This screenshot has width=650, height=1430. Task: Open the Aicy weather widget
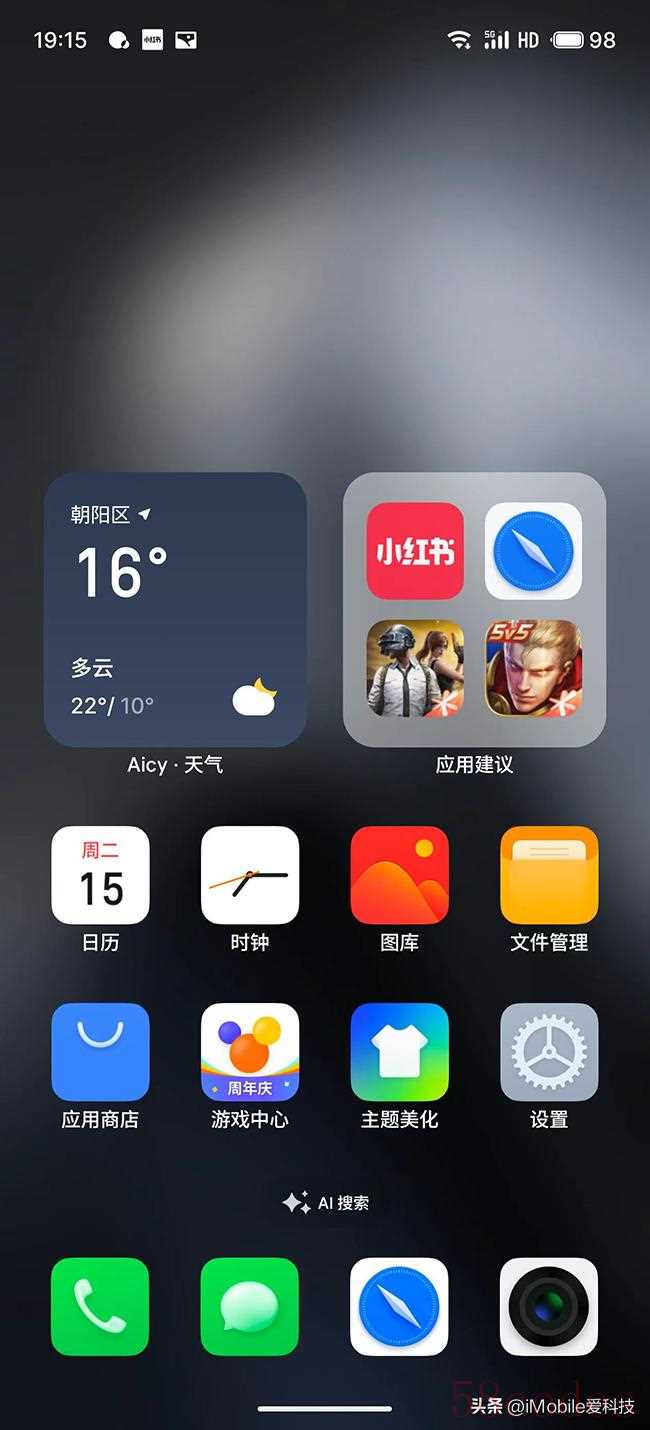click(x=175, y=609)
